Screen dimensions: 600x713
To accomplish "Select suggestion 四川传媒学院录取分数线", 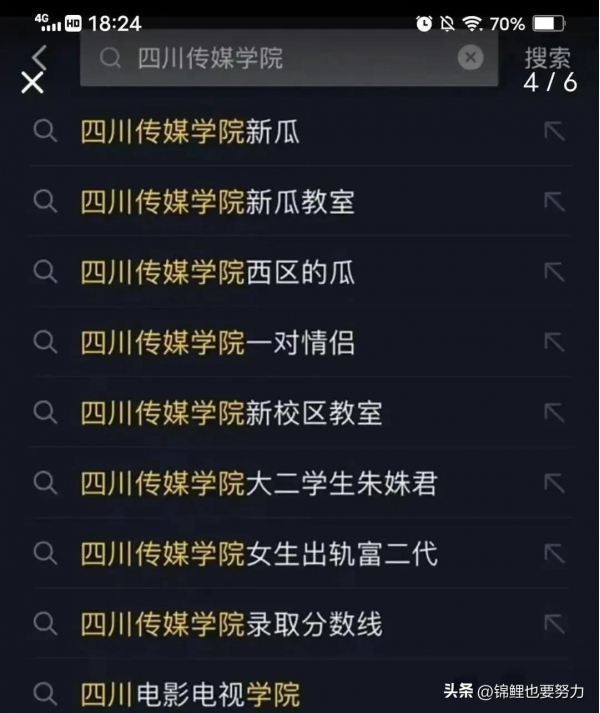I will pyautogui.click(x=231, y=625).
